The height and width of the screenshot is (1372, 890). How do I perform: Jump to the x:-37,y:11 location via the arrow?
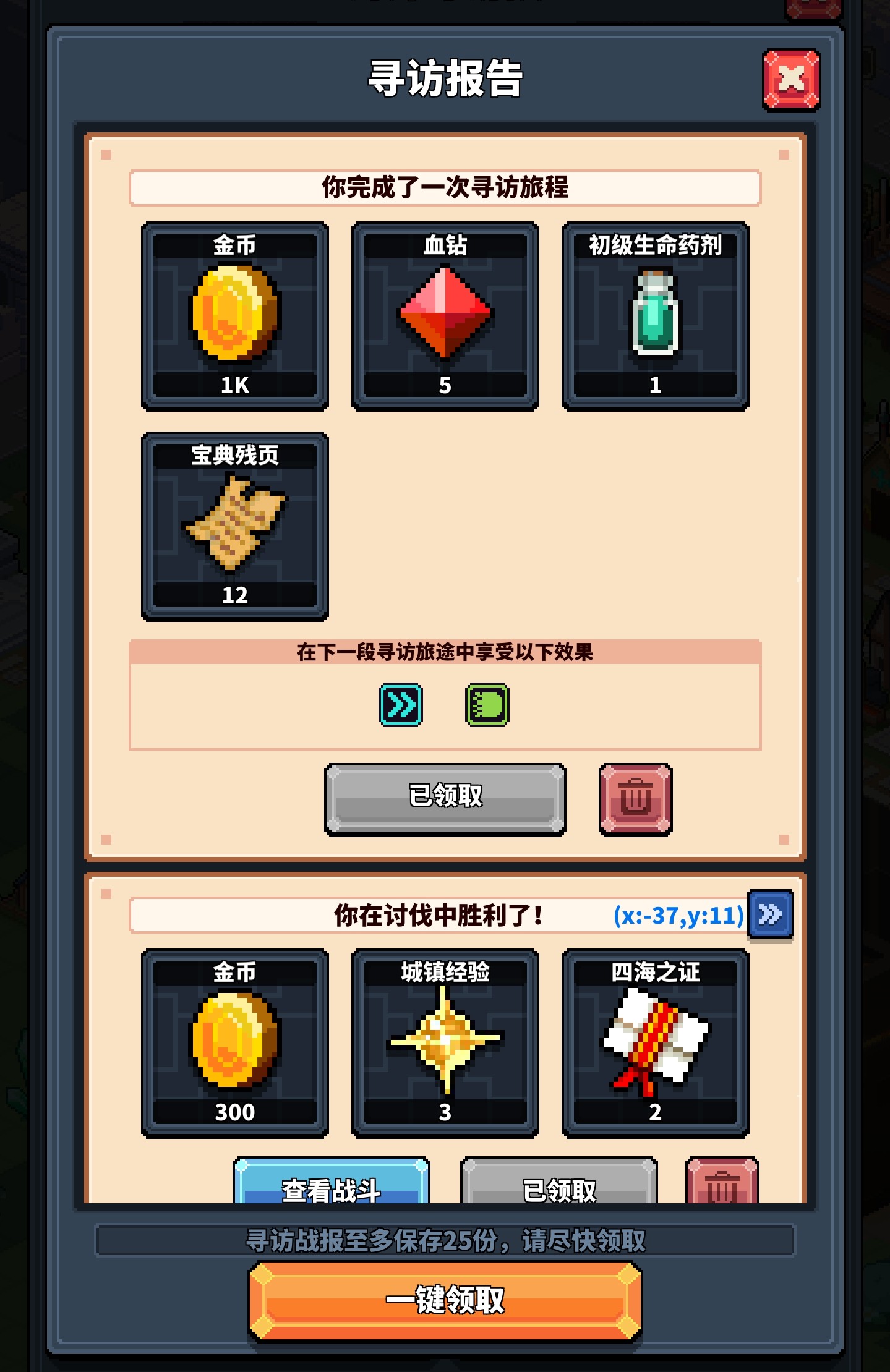coord(770,914)
